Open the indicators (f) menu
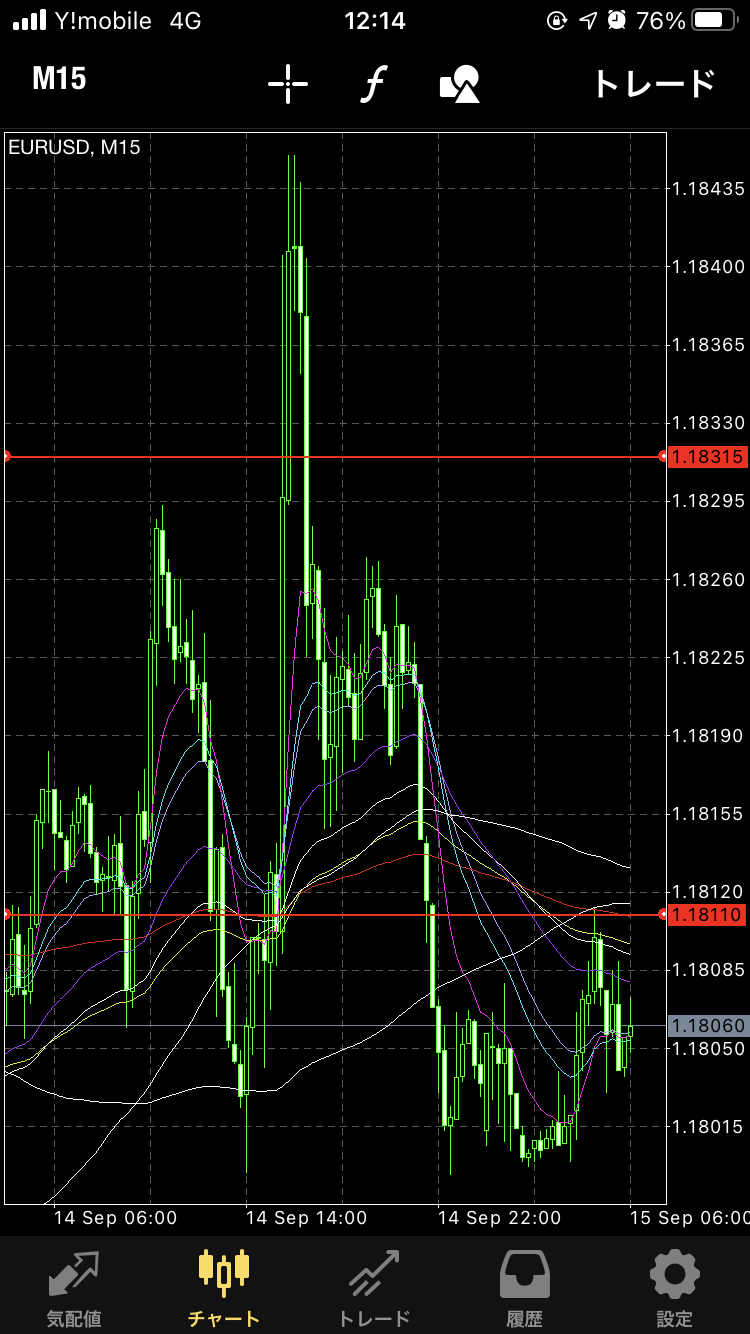Screen dimensions: 750x1334 (x=373, y=84)
